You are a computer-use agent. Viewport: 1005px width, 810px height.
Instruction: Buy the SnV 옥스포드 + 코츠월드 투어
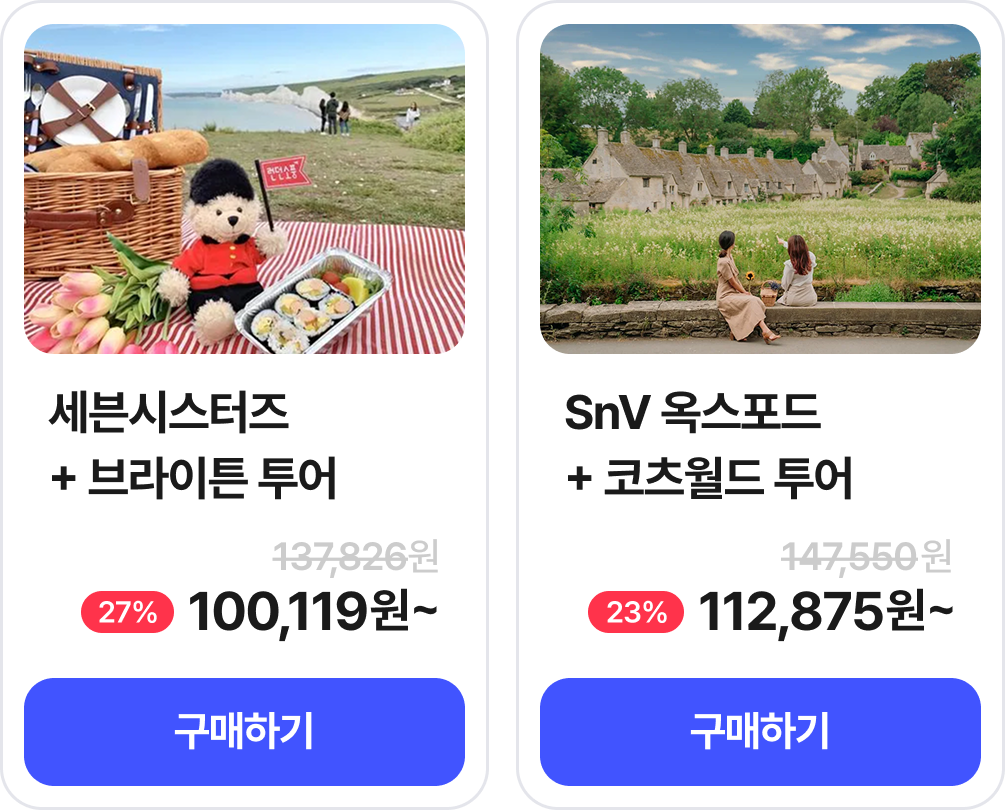tap(760, 732)
